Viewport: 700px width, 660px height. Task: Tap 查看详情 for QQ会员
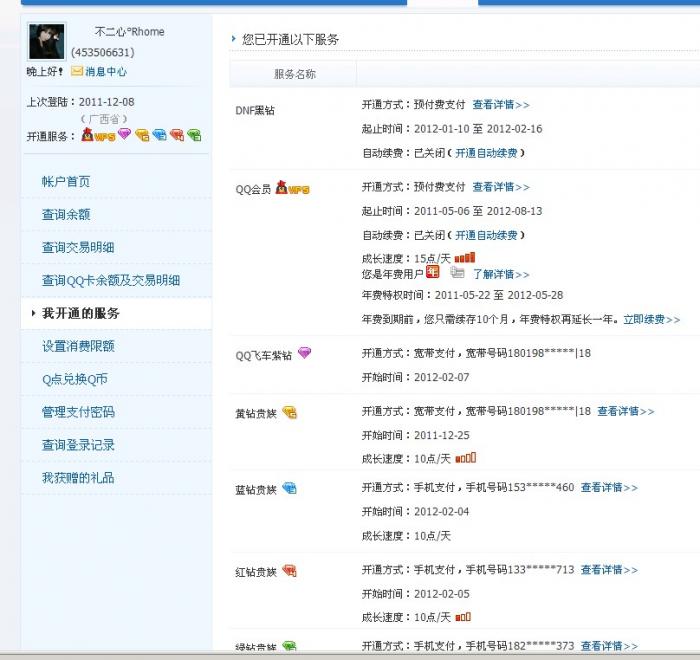pos(500,187)
